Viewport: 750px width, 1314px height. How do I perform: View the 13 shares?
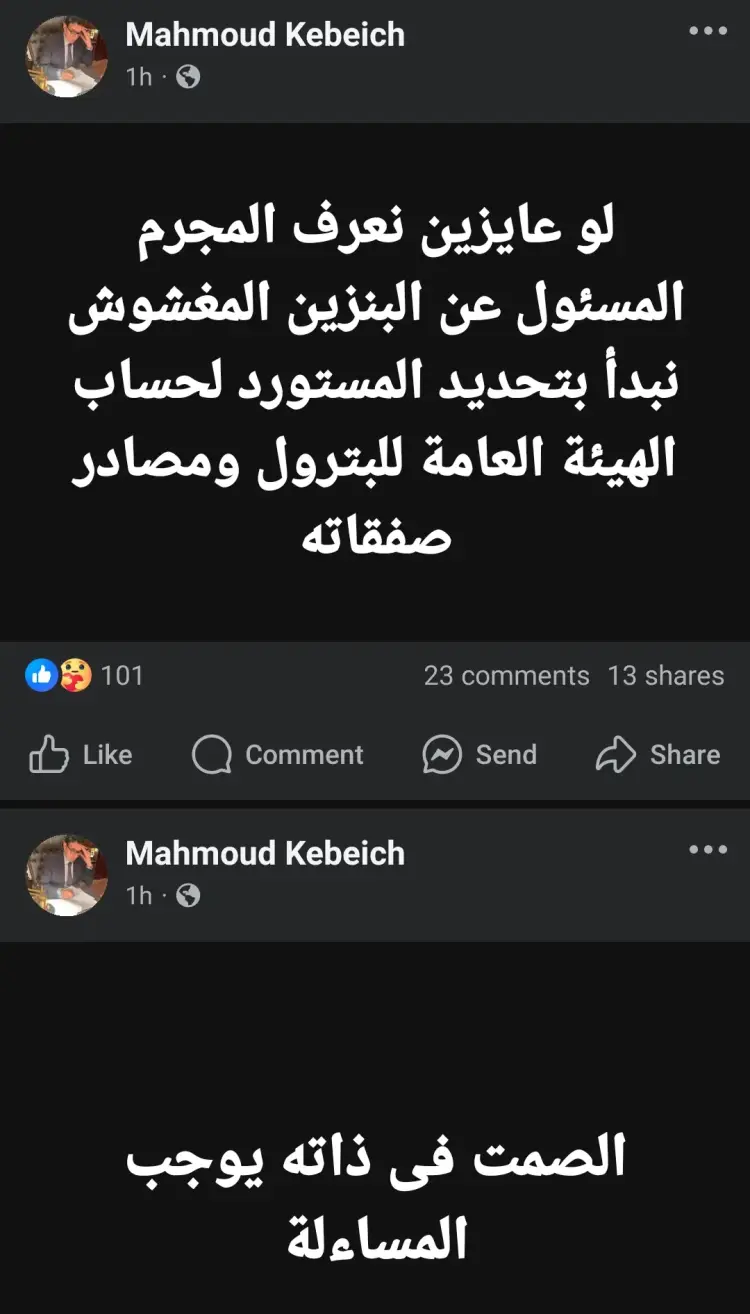(x=666, y=676)
